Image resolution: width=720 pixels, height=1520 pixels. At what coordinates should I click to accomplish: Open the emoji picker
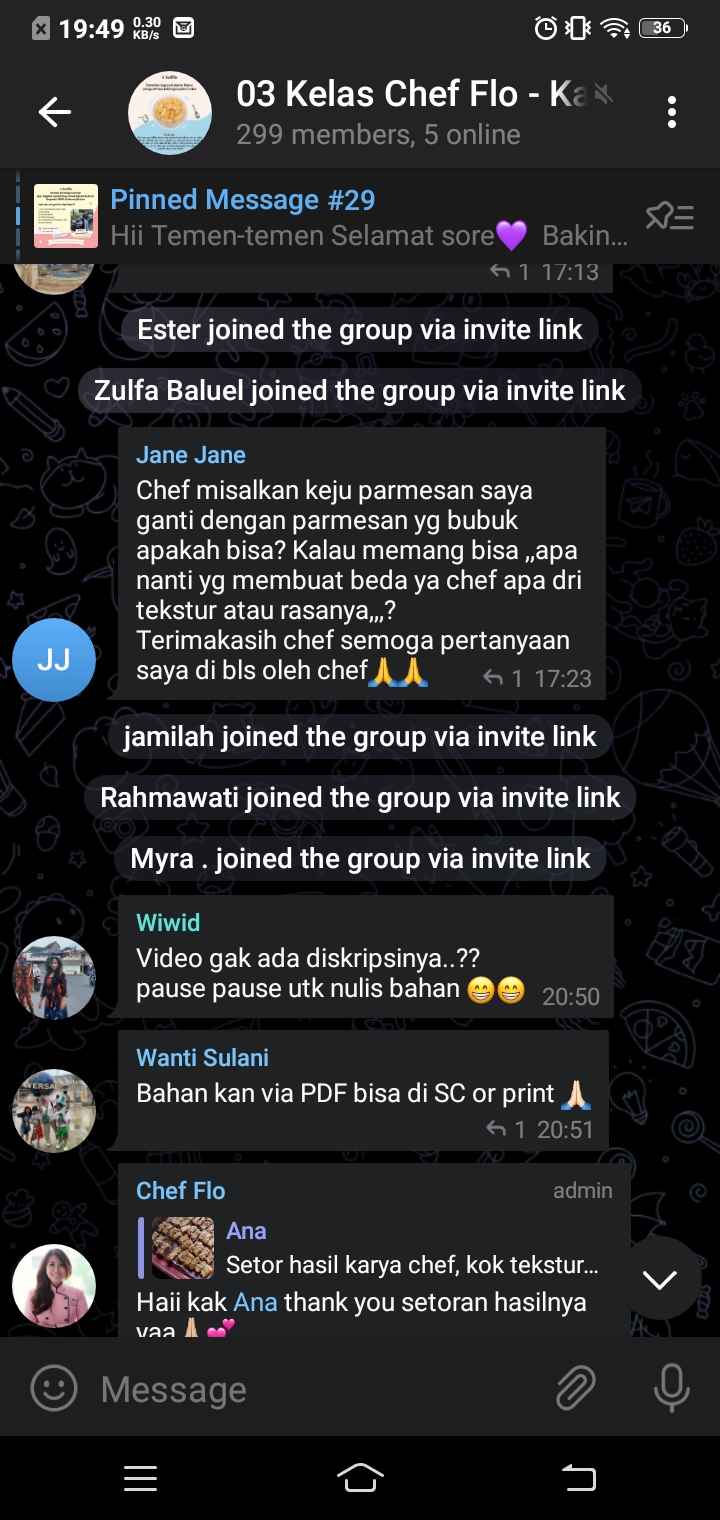(x=54, y=1389)
